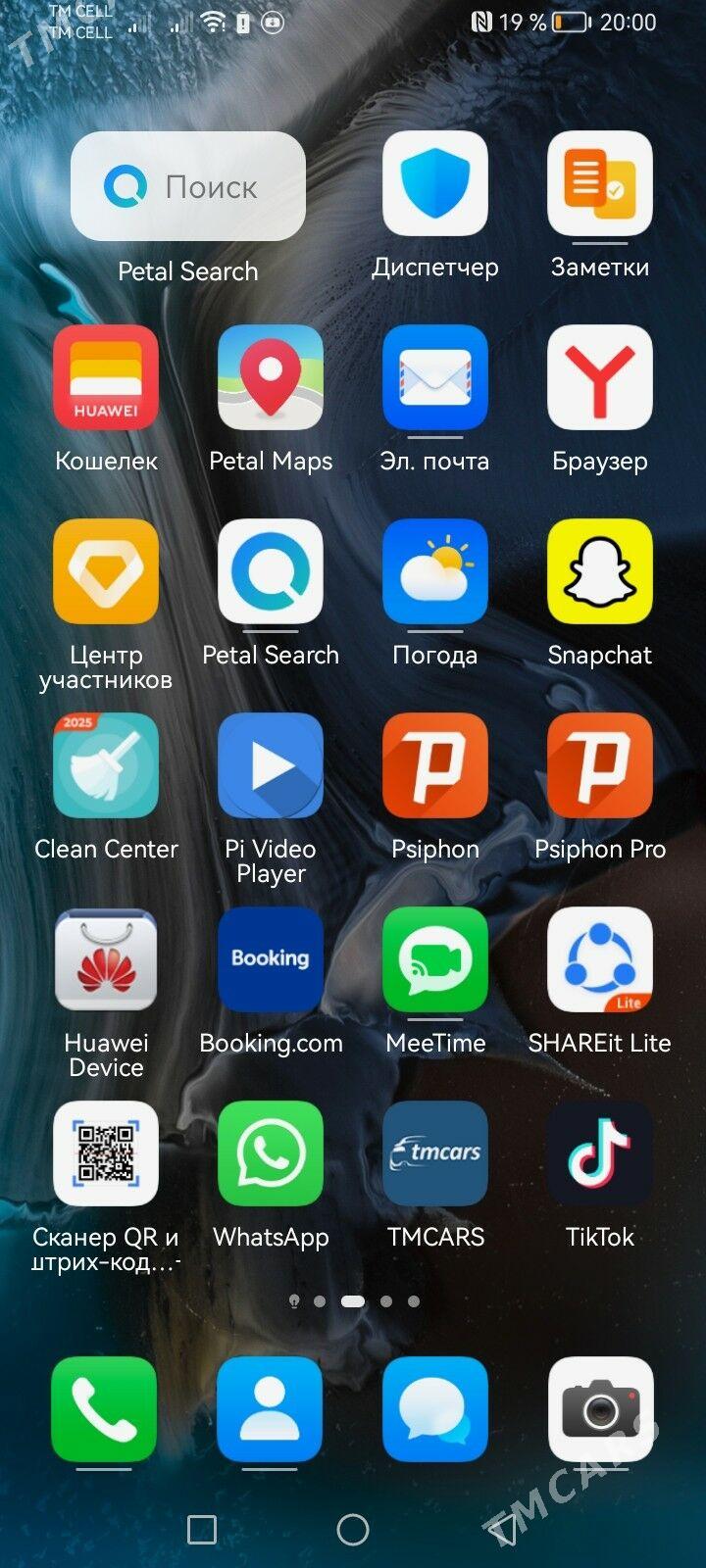This screenshot has width=706, height=1568.
Task: Launch the Camera from the dock
Action: (x=600, y=1411)
